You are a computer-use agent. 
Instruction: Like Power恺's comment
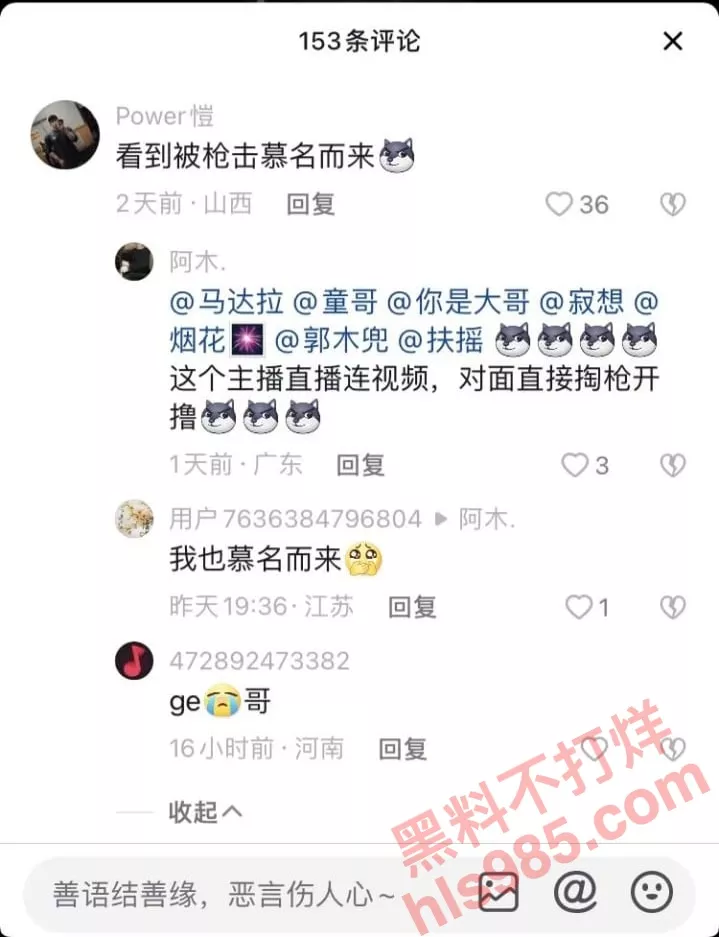tap(559, 204)
